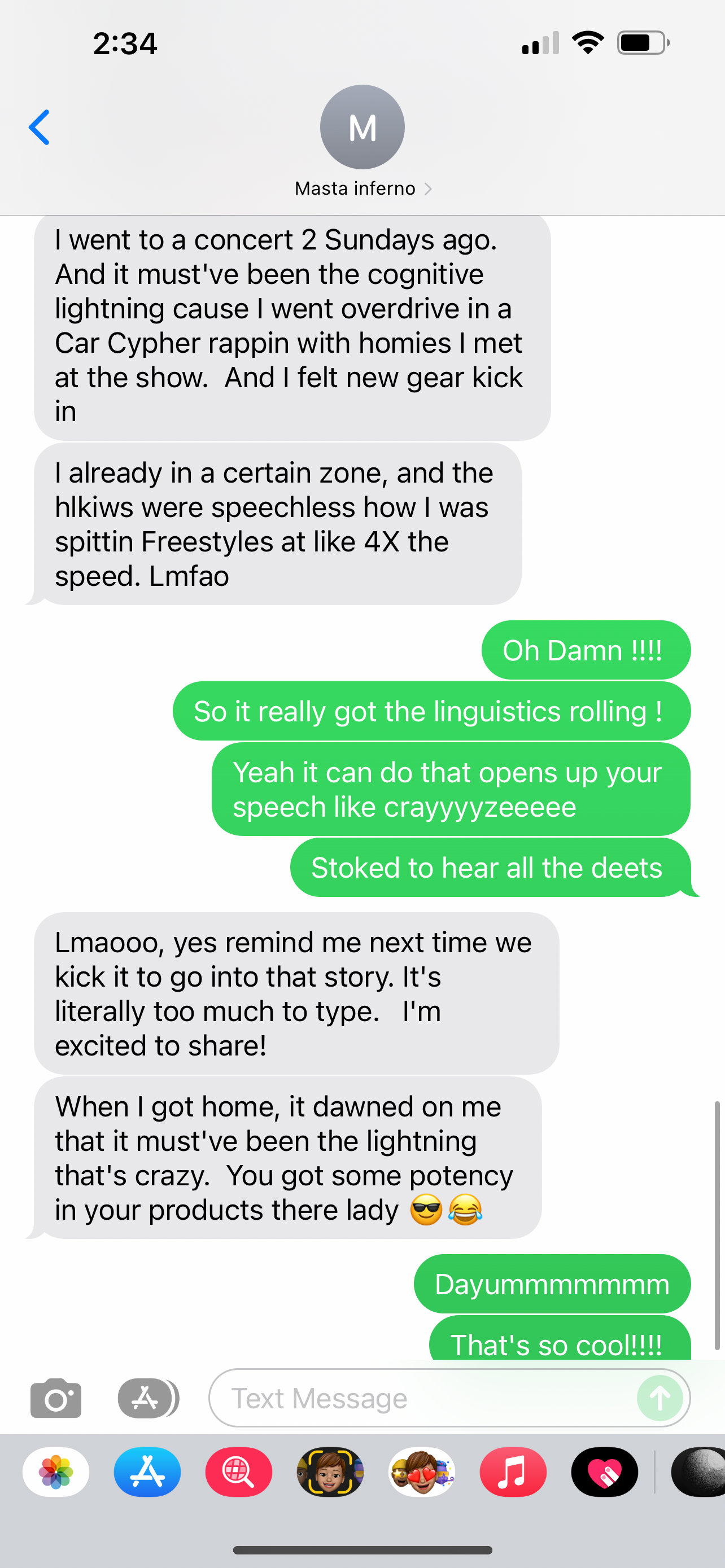Image resolution: width=725 pixels, height=1568 pixels.
Task: Open the #images search app
Action: pos(239,1472)
